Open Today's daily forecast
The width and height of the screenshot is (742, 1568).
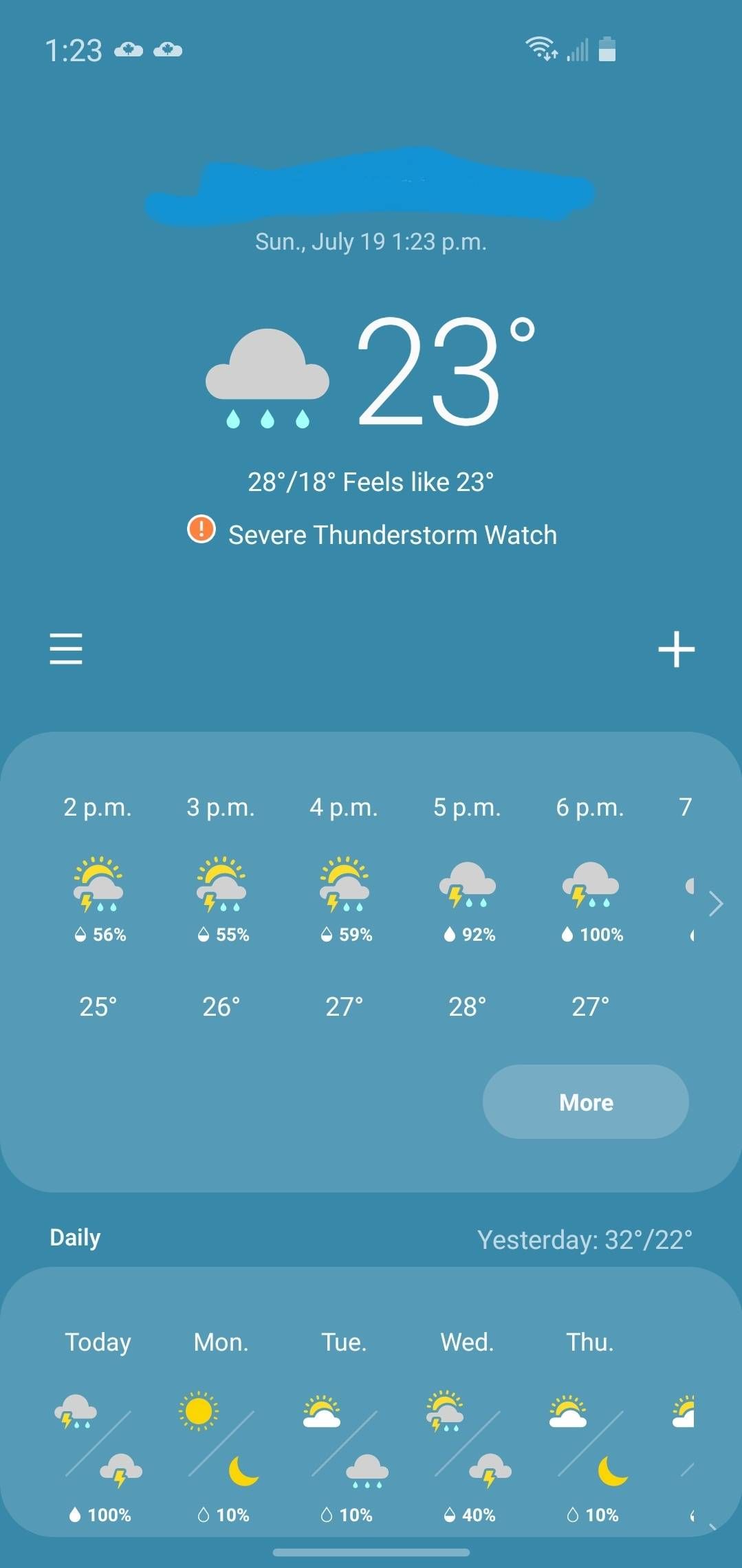point(98,1424)
